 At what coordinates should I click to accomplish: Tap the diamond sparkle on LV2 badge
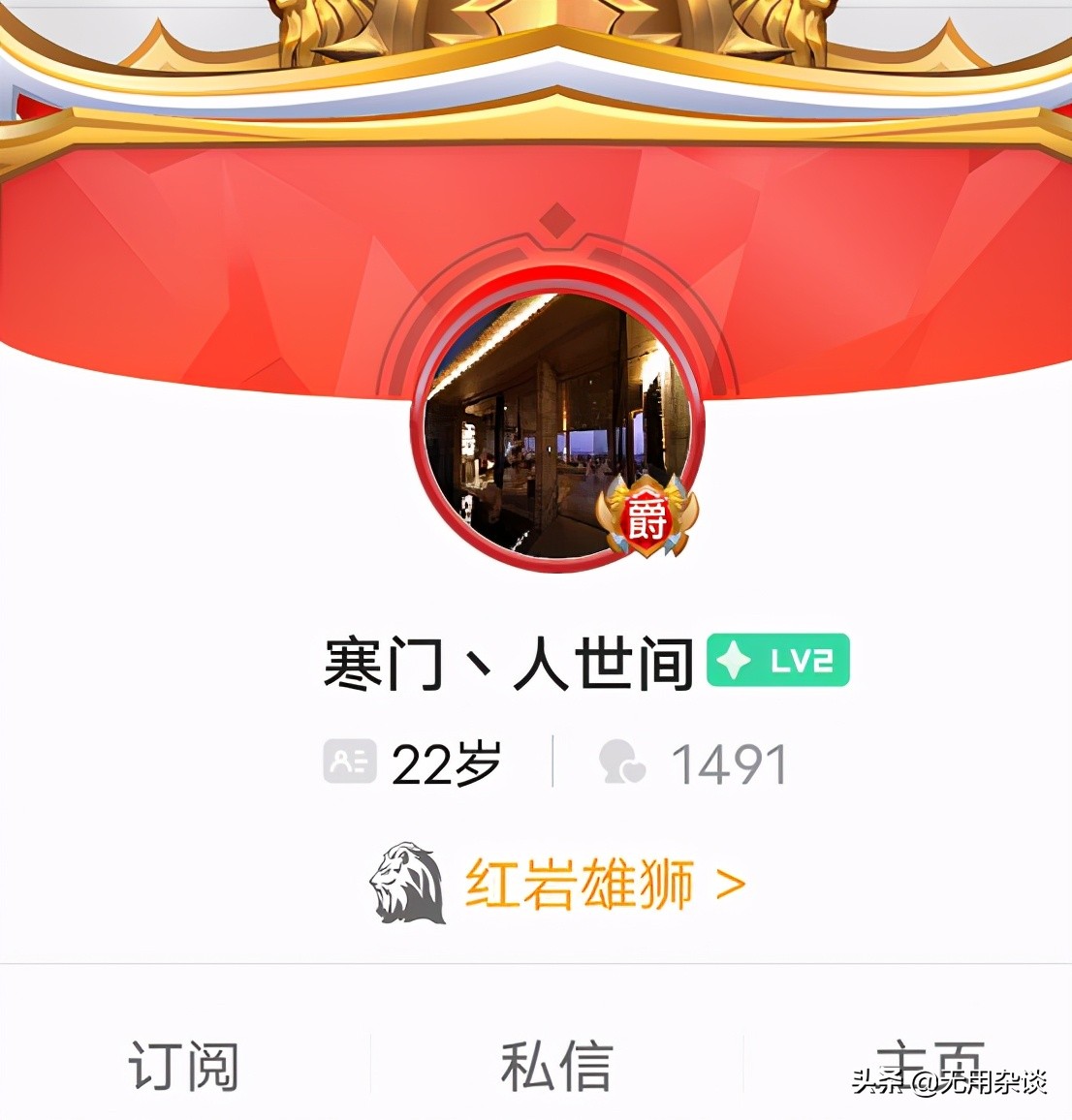click(x=734, y=659)
